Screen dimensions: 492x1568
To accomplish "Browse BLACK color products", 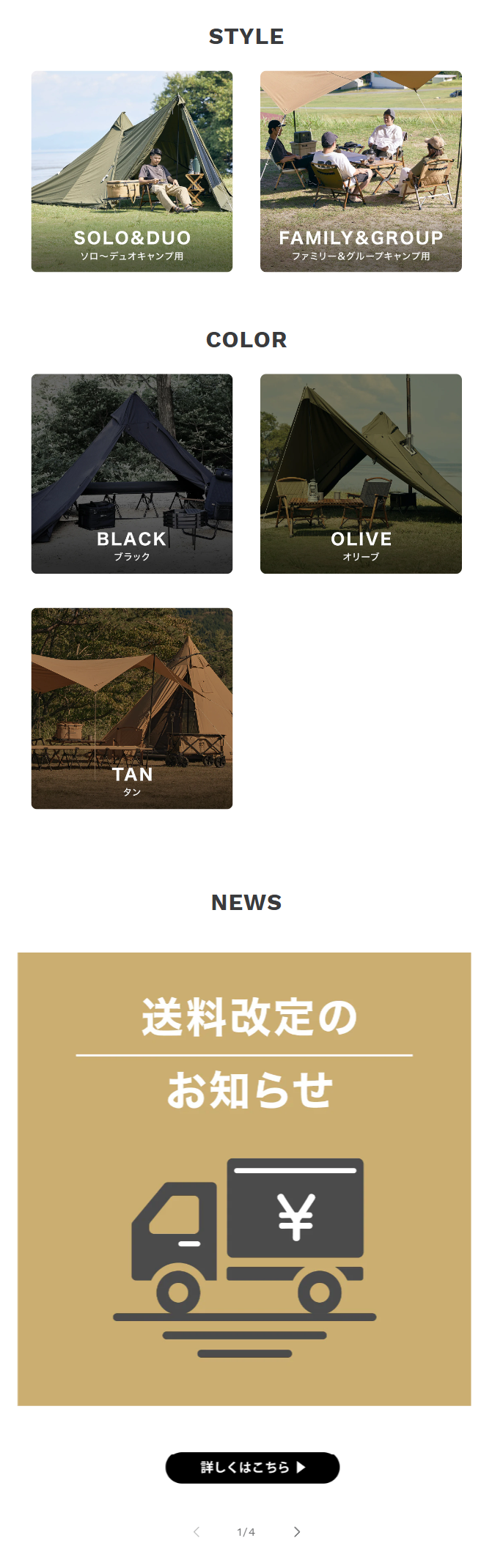I will pos(132,474).
